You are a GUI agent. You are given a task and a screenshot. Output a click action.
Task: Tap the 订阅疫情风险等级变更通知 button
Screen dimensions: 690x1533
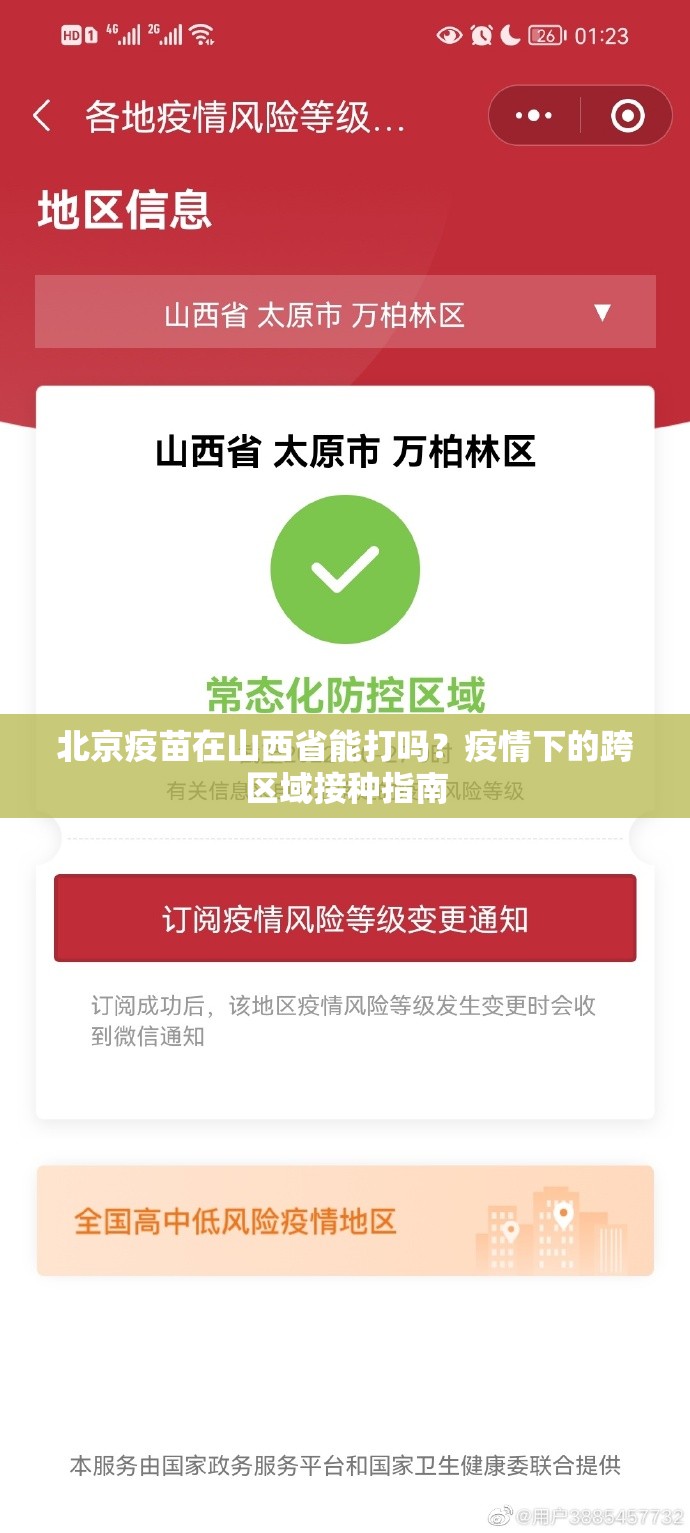coord(345,918)
